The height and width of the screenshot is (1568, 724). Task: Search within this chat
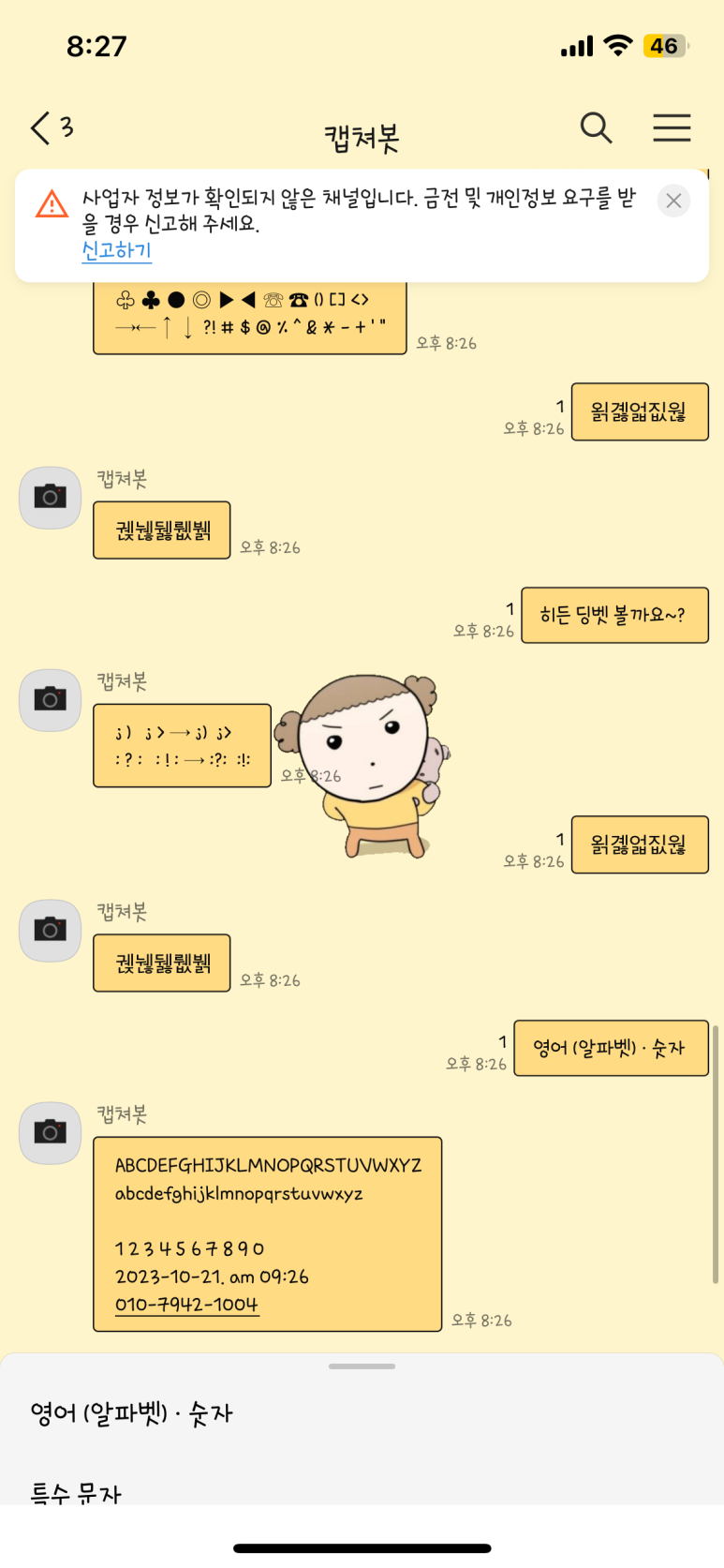pyautogui.click(x=596, y=127)
